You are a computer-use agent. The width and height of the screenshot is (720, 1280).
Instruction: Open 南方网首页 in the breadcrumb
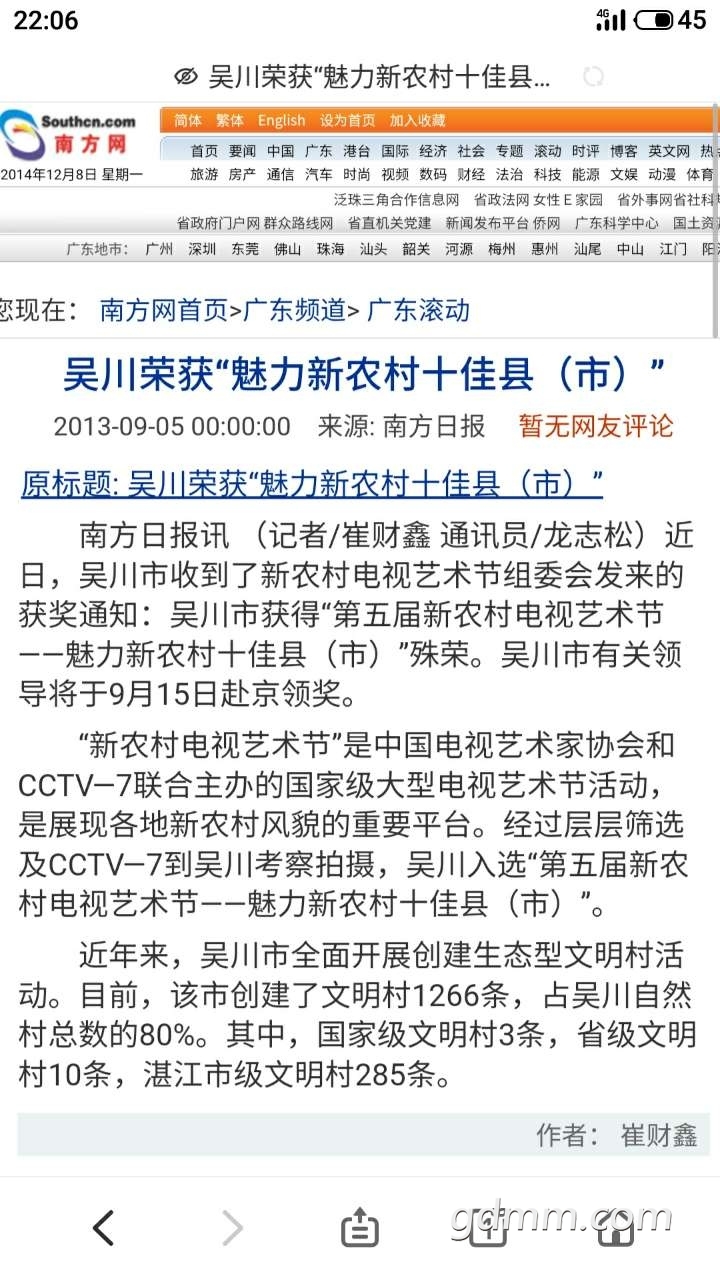point(164,310)
